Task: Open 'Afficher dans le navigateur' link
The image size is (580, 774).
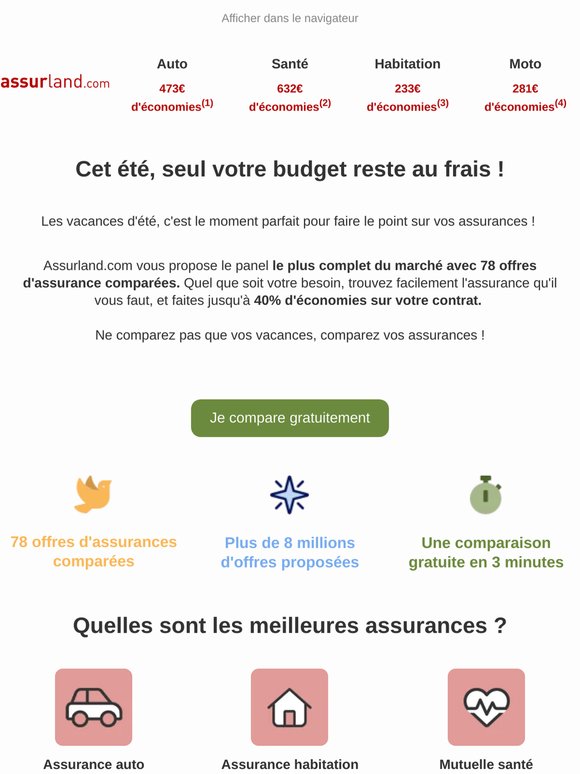Action: pyautogui.click(x=290, y=18)
